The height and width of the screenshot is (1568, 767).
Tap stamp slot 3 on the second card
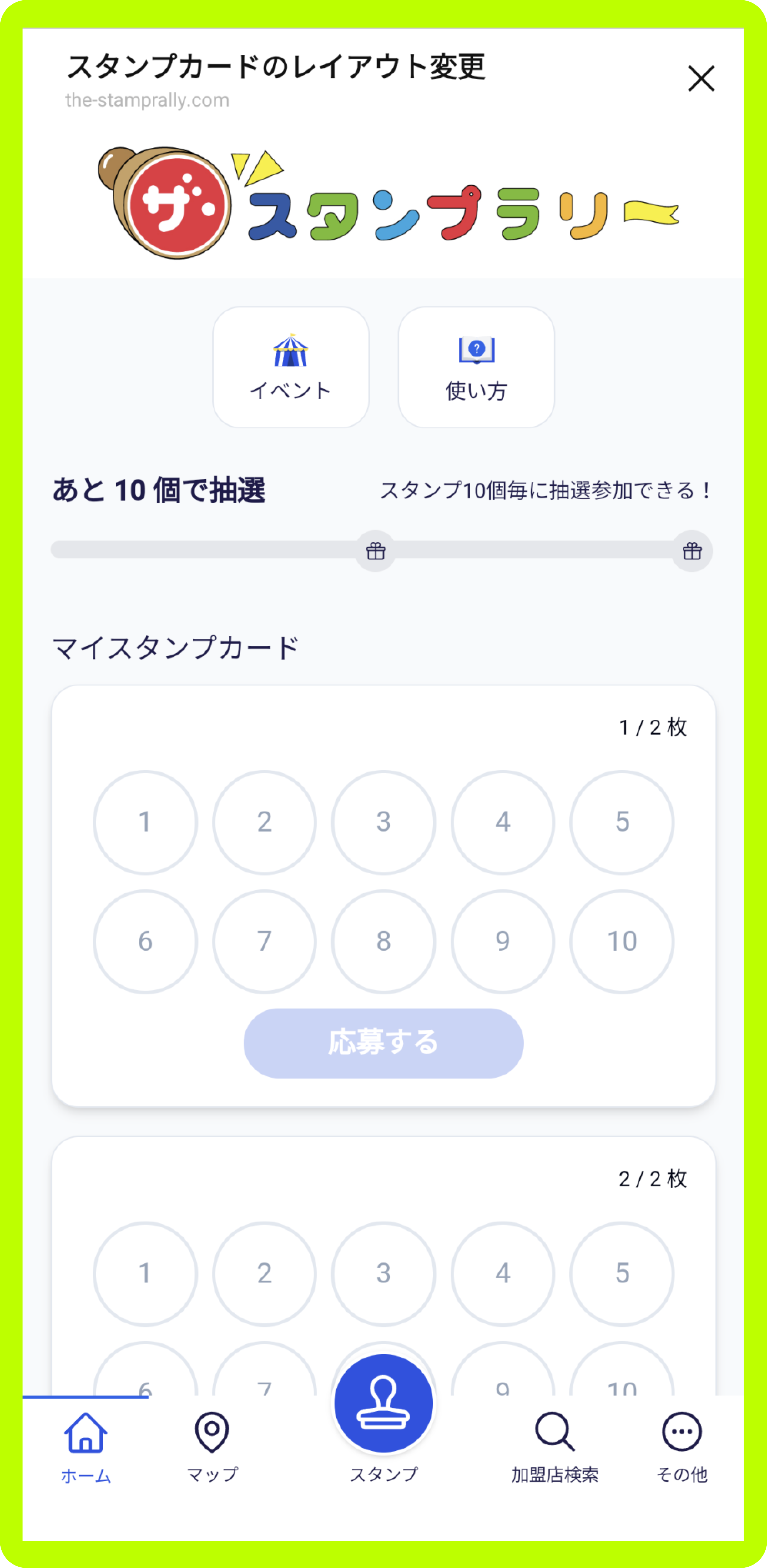tap(383, 1272)
